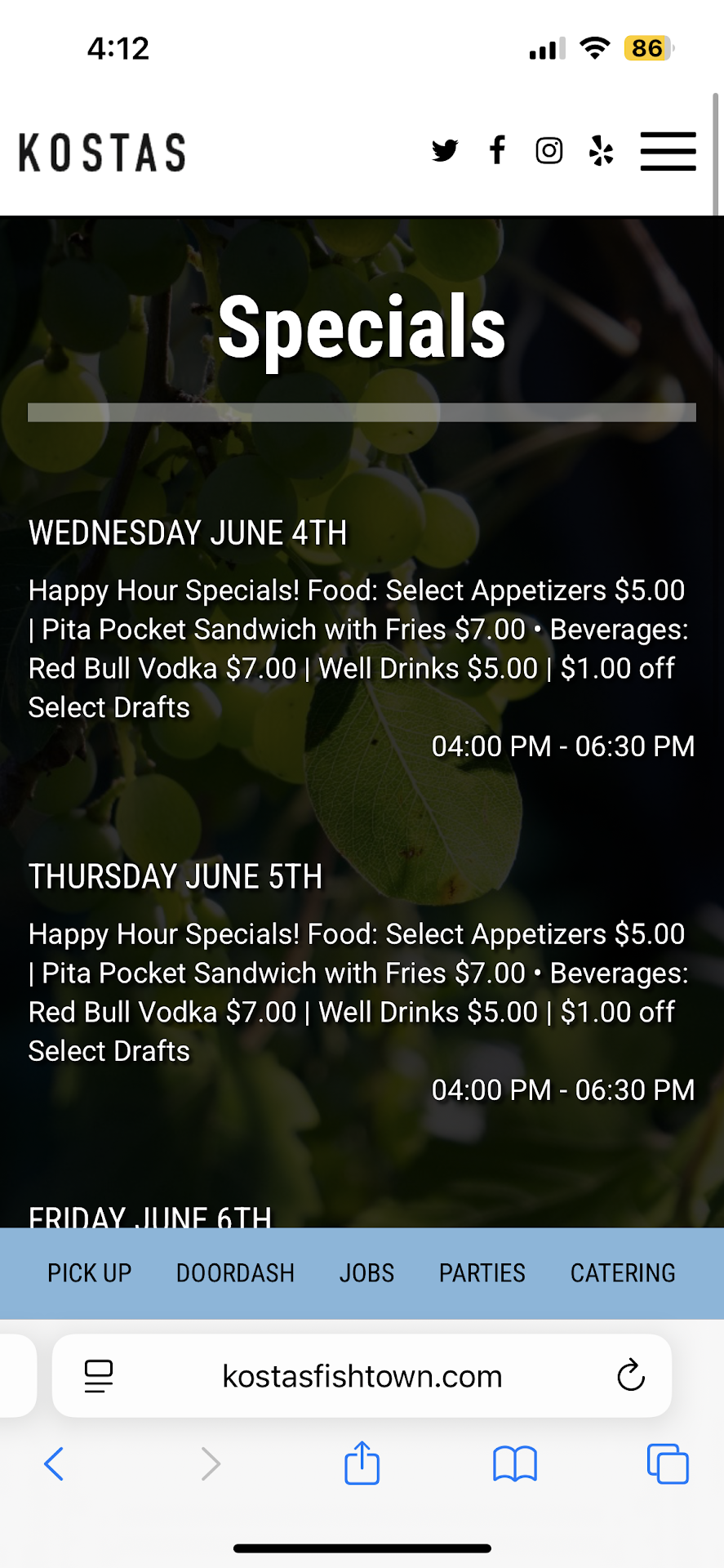Open the page format options icon
The image size is (724, 1568).
point(99,1376)
